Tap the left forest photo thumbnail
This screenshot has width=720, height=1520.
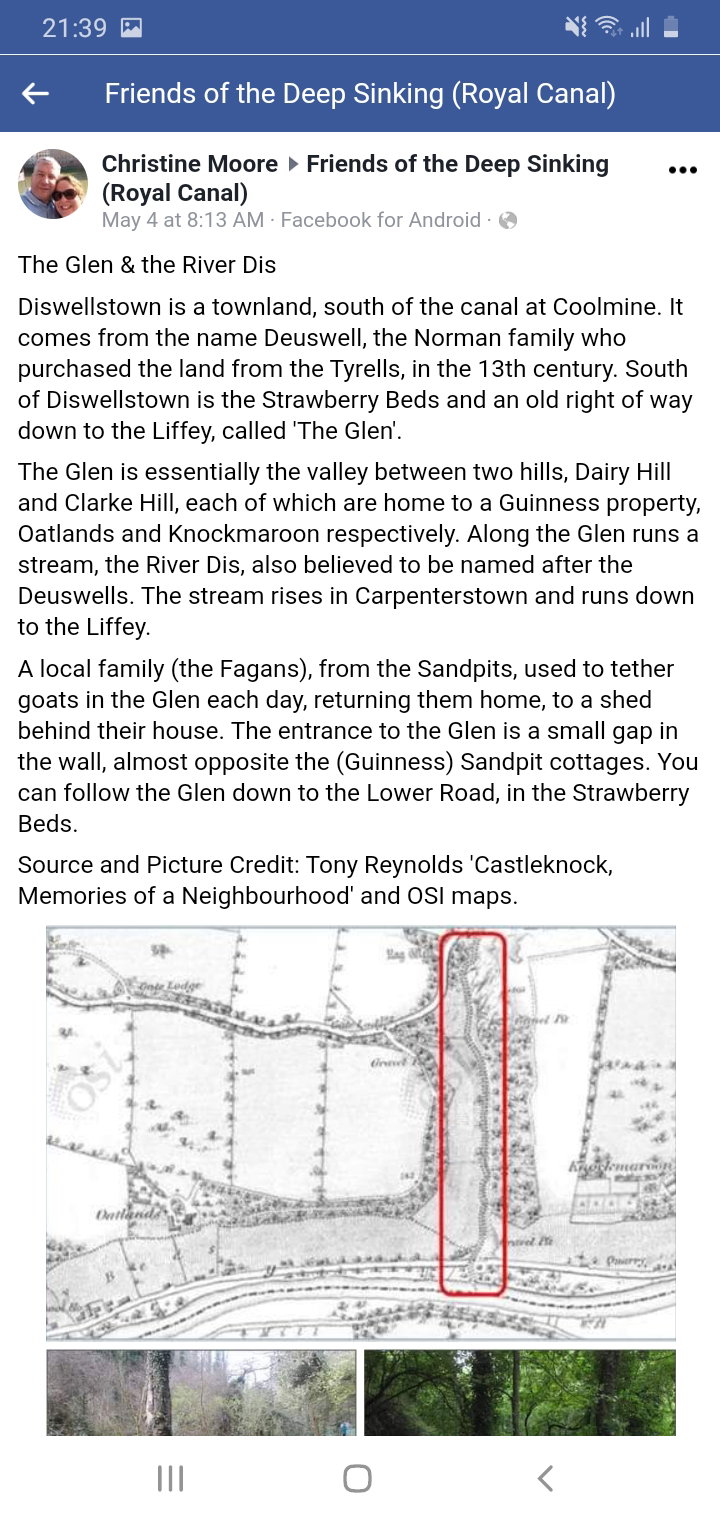[x=200, y=1393]
